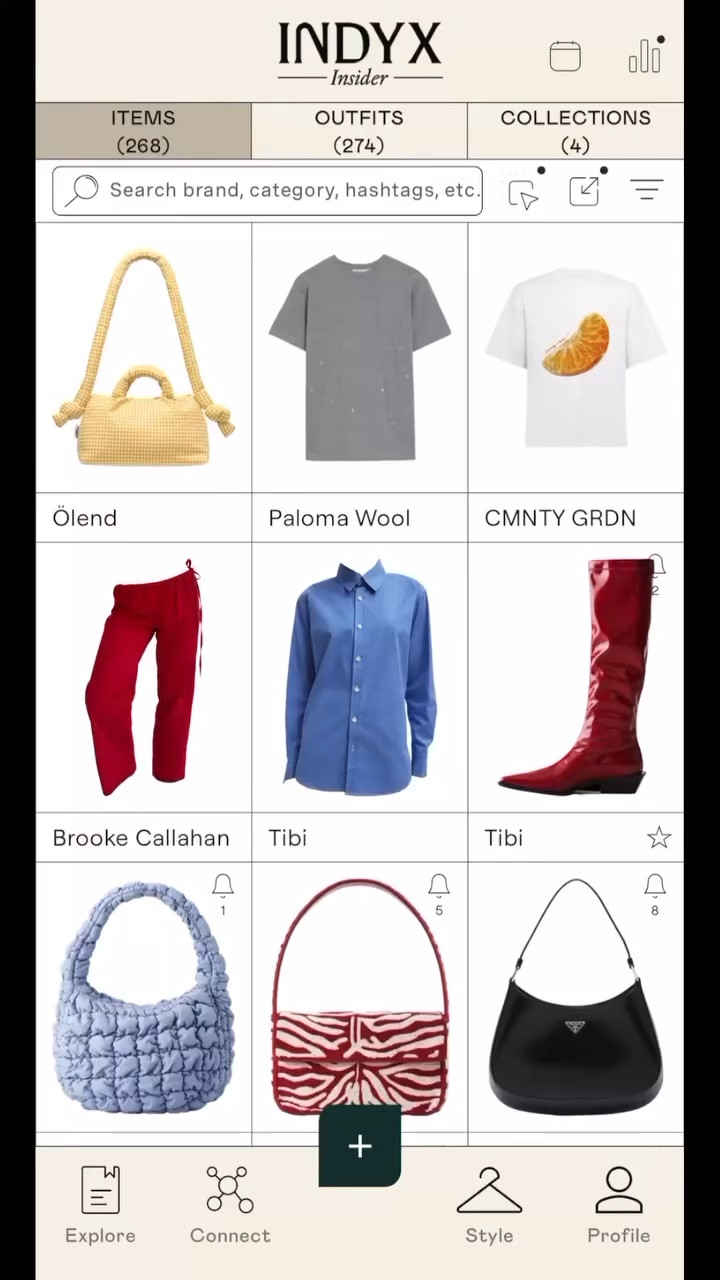The image size is (720, 1280).
Task: Open the Profile tab
Action: (x=618, y=1205)
